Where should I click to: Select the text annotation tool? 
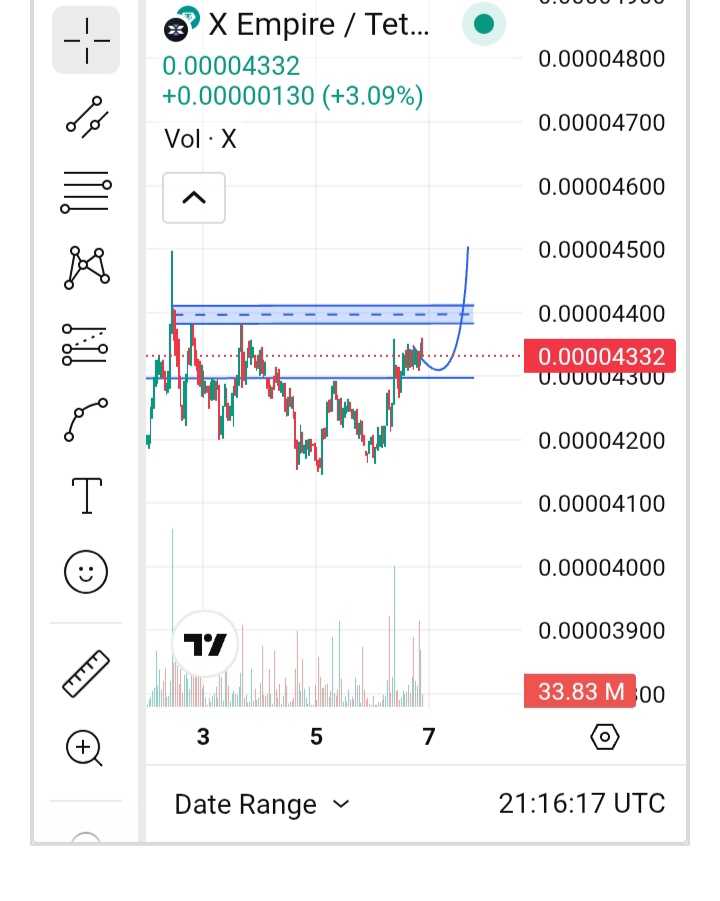click(86, 495)
